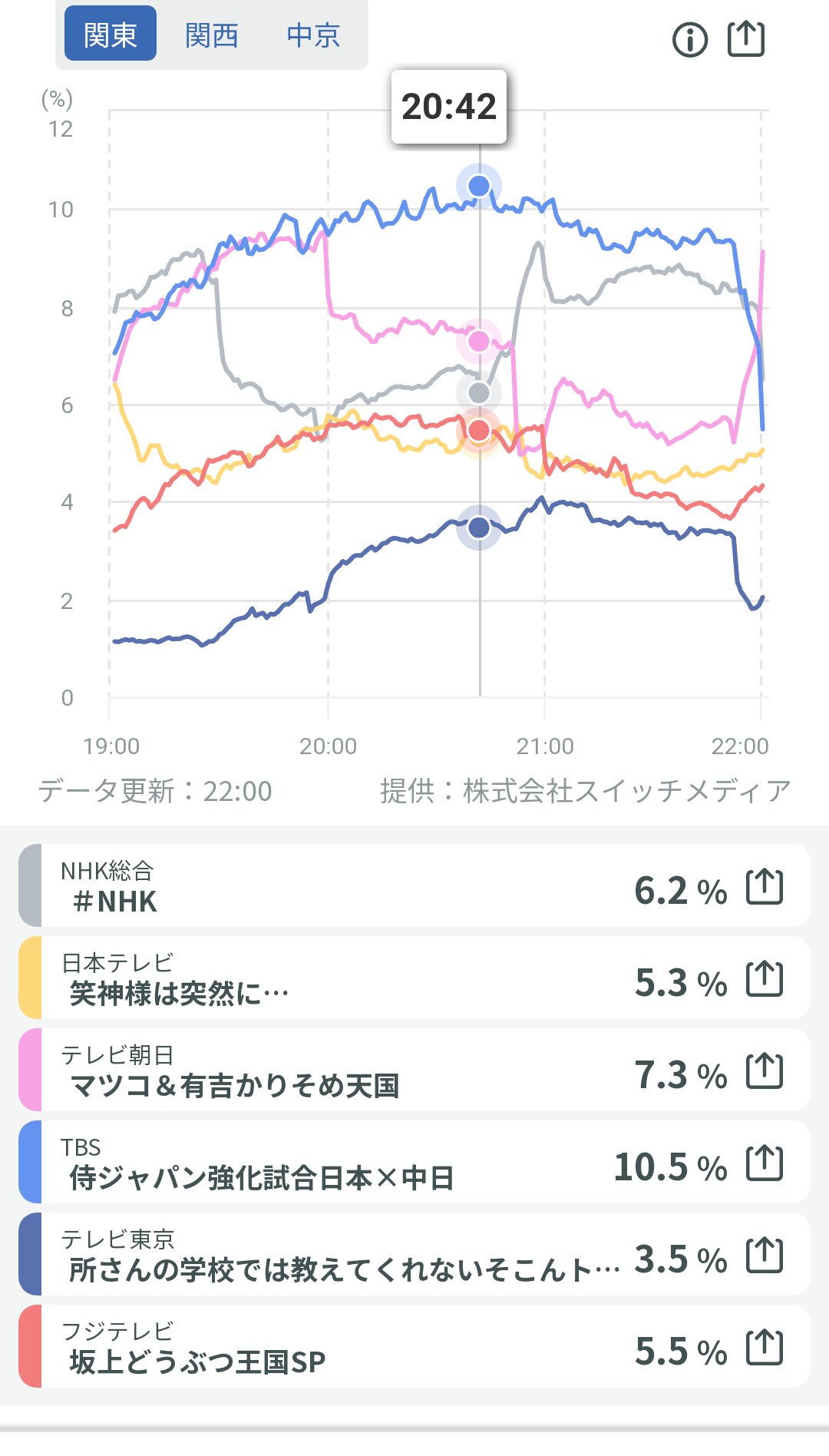
Task: Share the テレビ朝日 かりそめ天国 rating
Action: [x=765, y=1072]
